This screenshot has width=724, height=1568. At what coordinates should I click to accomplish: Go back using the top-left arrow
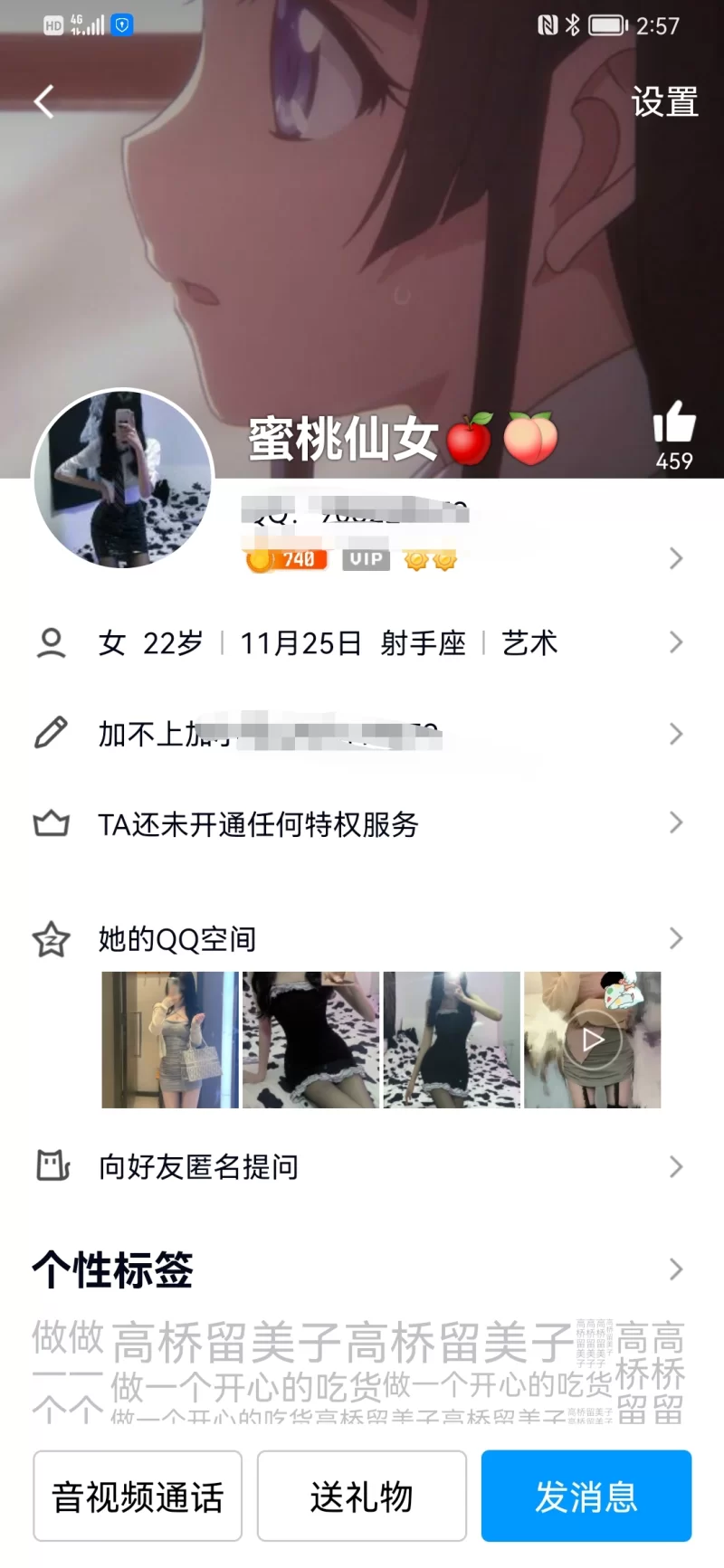(x=43, y=101)
